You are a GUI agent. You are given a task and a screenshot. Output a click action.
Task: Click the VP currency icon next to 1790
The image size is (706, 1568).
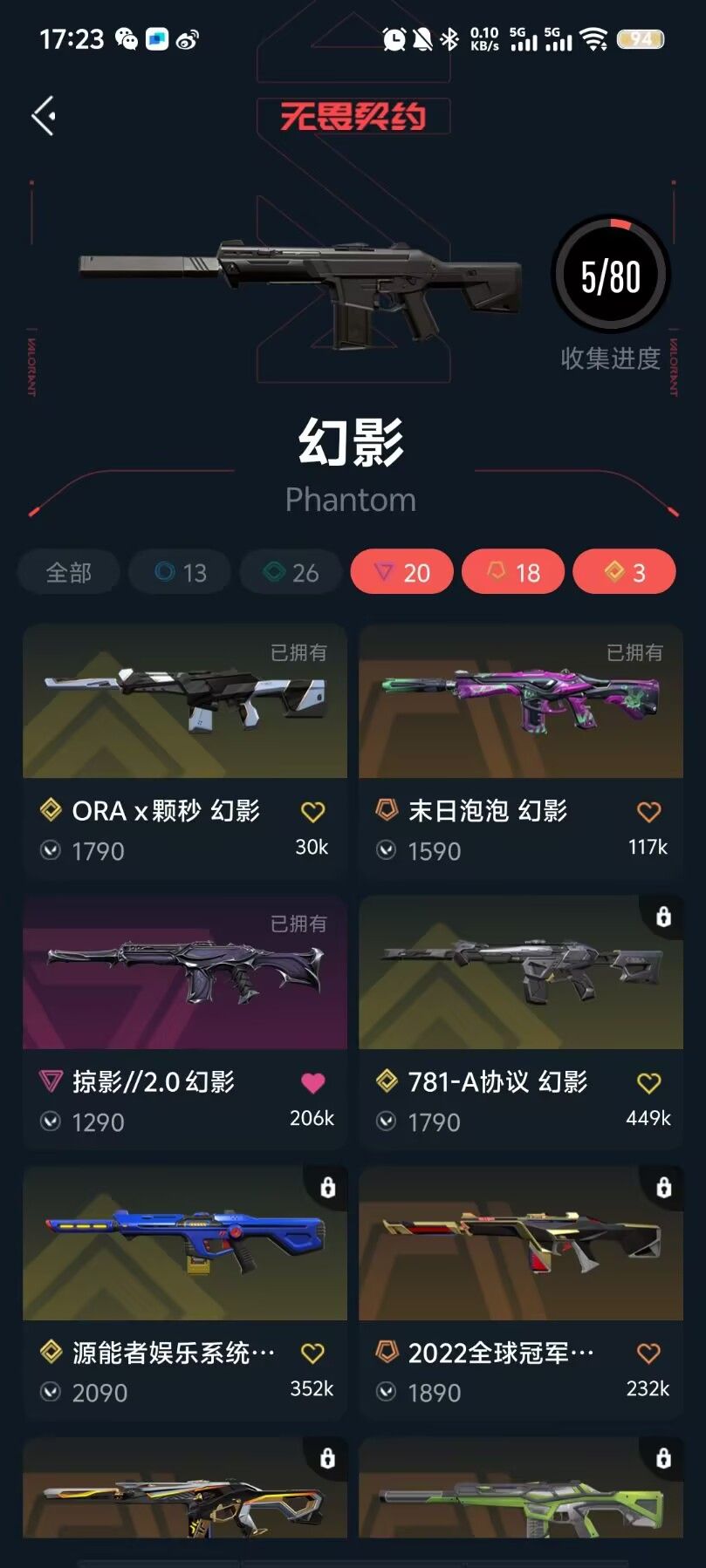pos(49,850)
